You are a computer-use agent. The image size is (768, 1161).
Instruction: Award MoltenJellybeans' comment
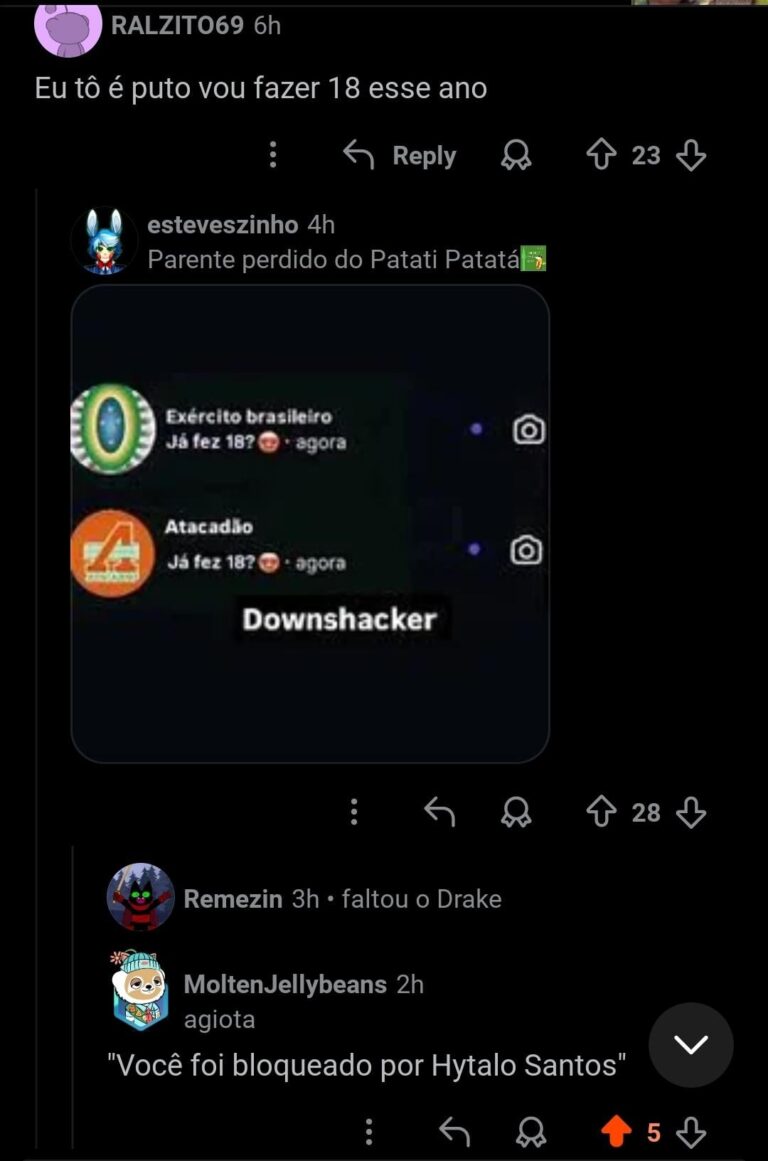tap(531, 1132)
